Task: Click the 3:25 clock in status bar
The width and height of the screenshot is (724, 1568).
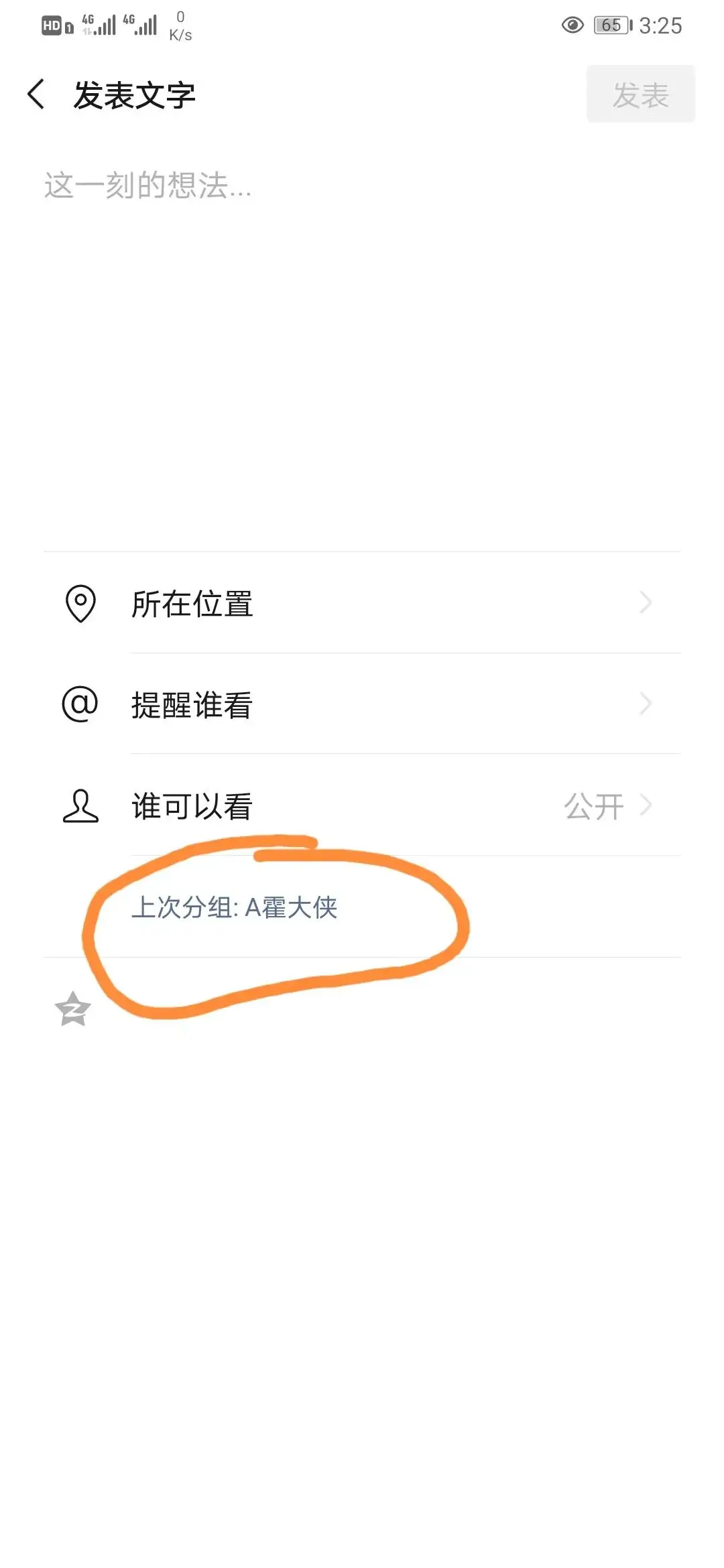Action: tap(660, 24)
